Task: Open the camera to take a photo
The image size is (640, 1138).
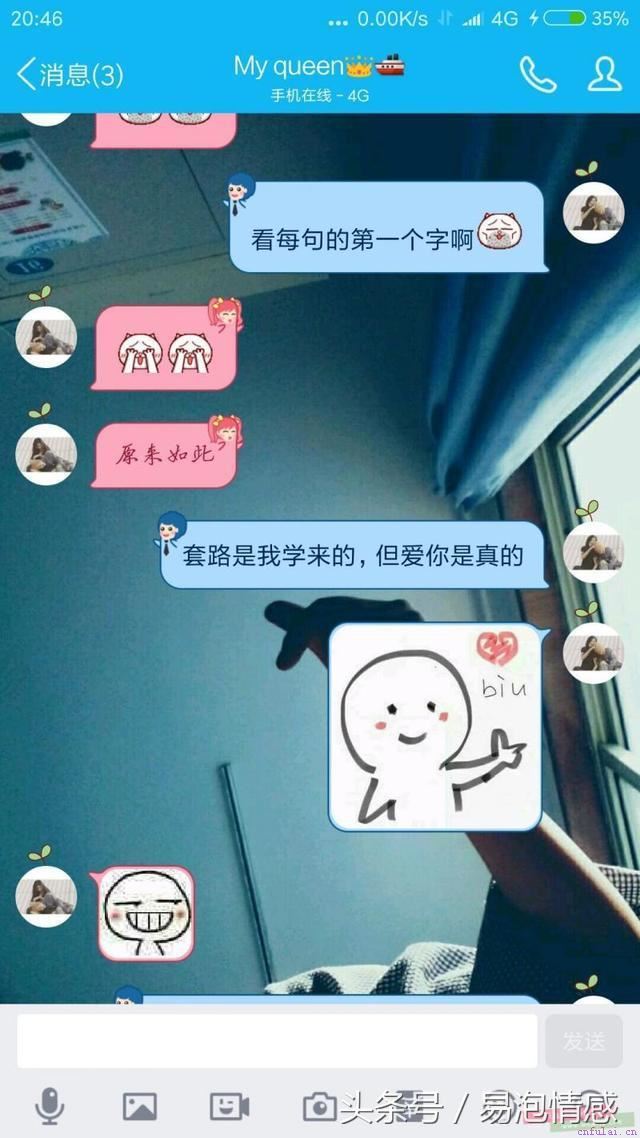Action: pyautogui.click(x=319, y=1106)
